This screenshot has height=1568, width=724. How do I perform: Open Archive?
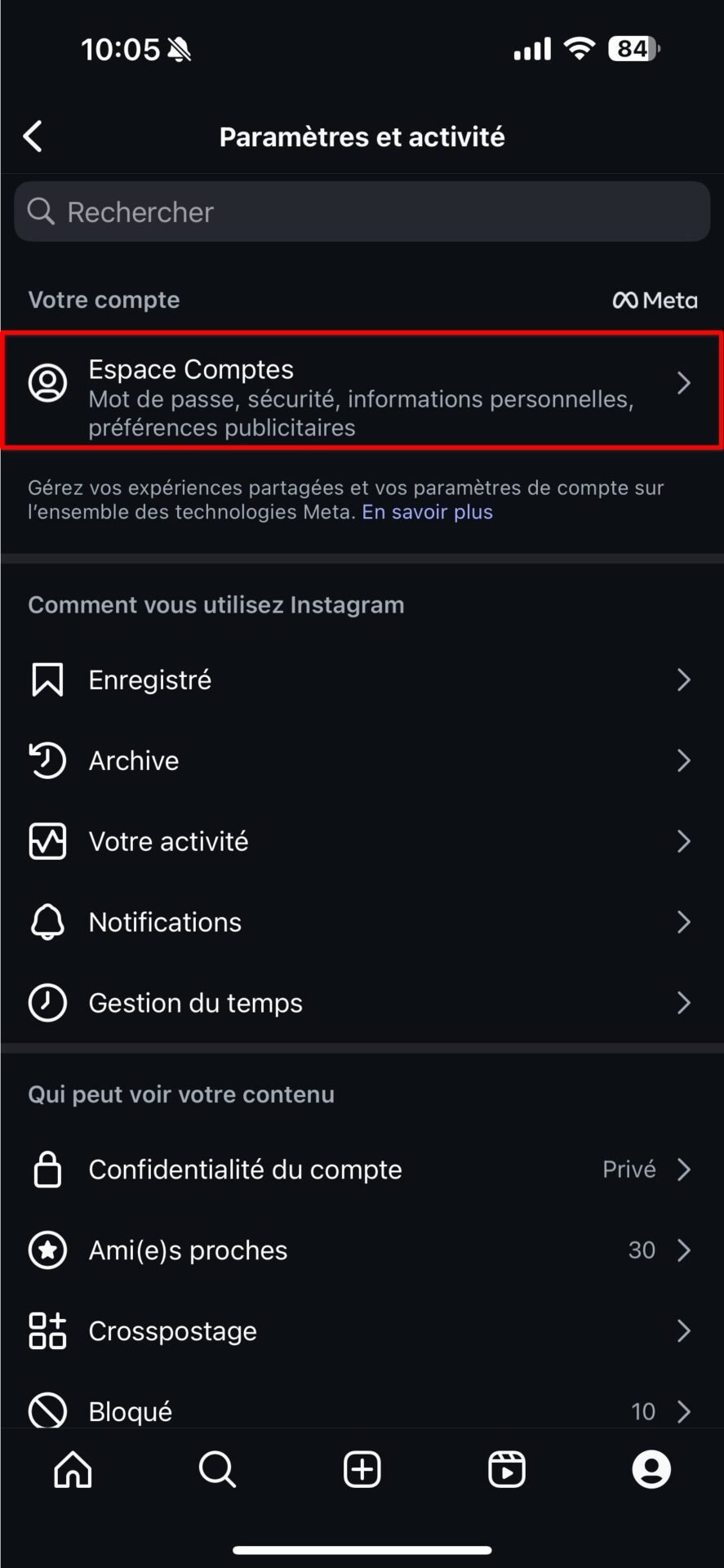point(362,760)
